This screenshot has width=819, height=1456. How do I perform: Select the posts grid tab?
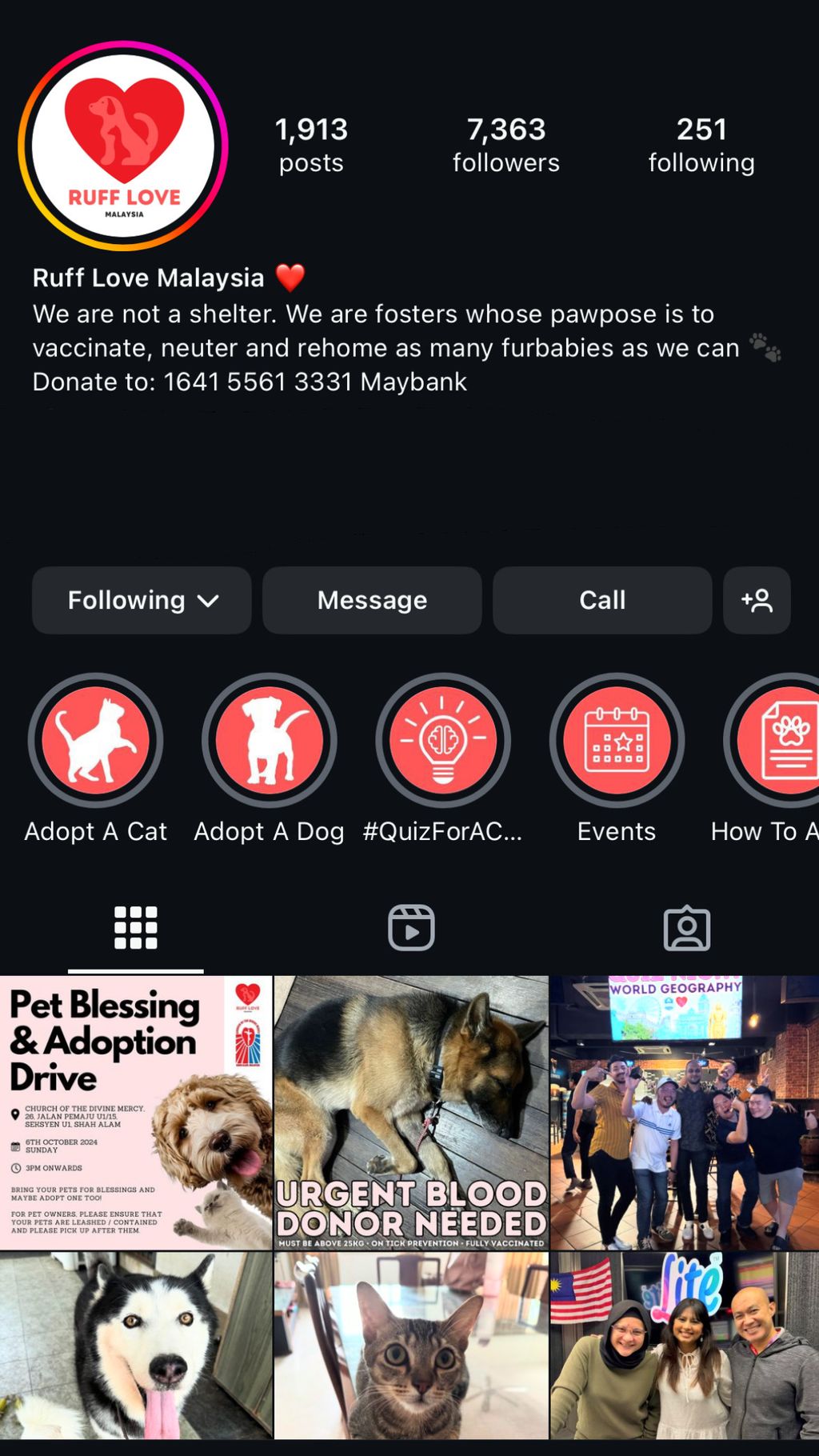(136, 928)
